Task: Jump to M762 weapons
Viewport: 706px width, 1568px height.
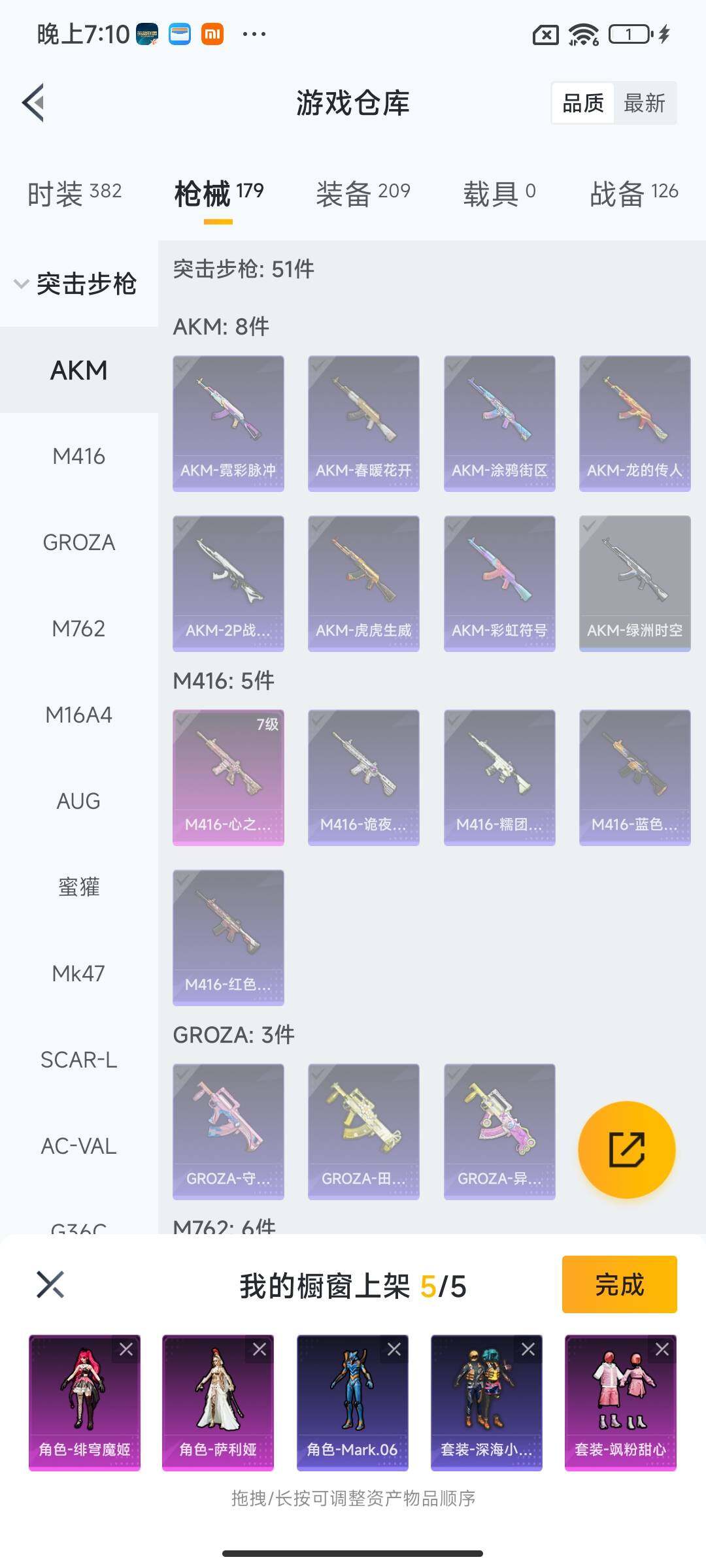Action: [x=78, y=629]
